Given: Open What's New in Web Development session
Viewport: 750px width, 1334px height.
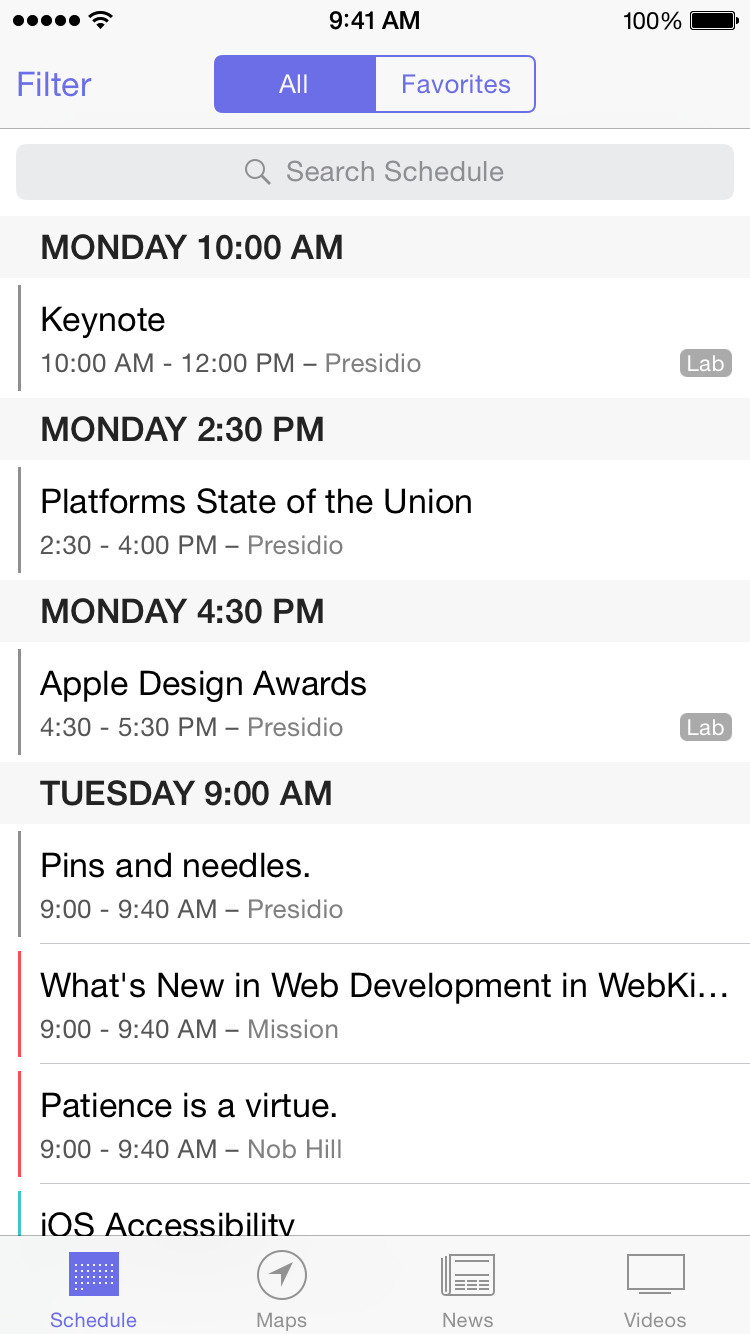Looking at the screenshot, I should tap(375, 1004).
